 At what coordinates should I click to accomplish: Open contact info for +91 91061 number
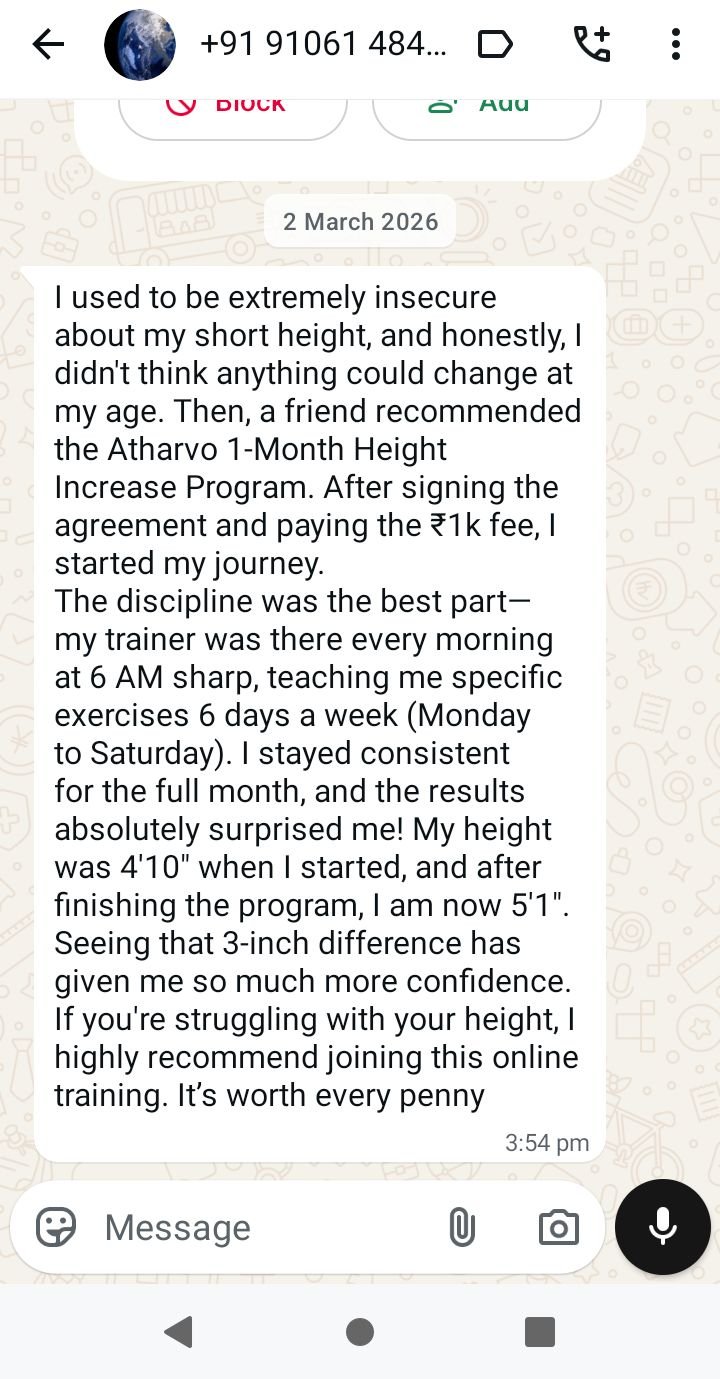click(323, 44)
